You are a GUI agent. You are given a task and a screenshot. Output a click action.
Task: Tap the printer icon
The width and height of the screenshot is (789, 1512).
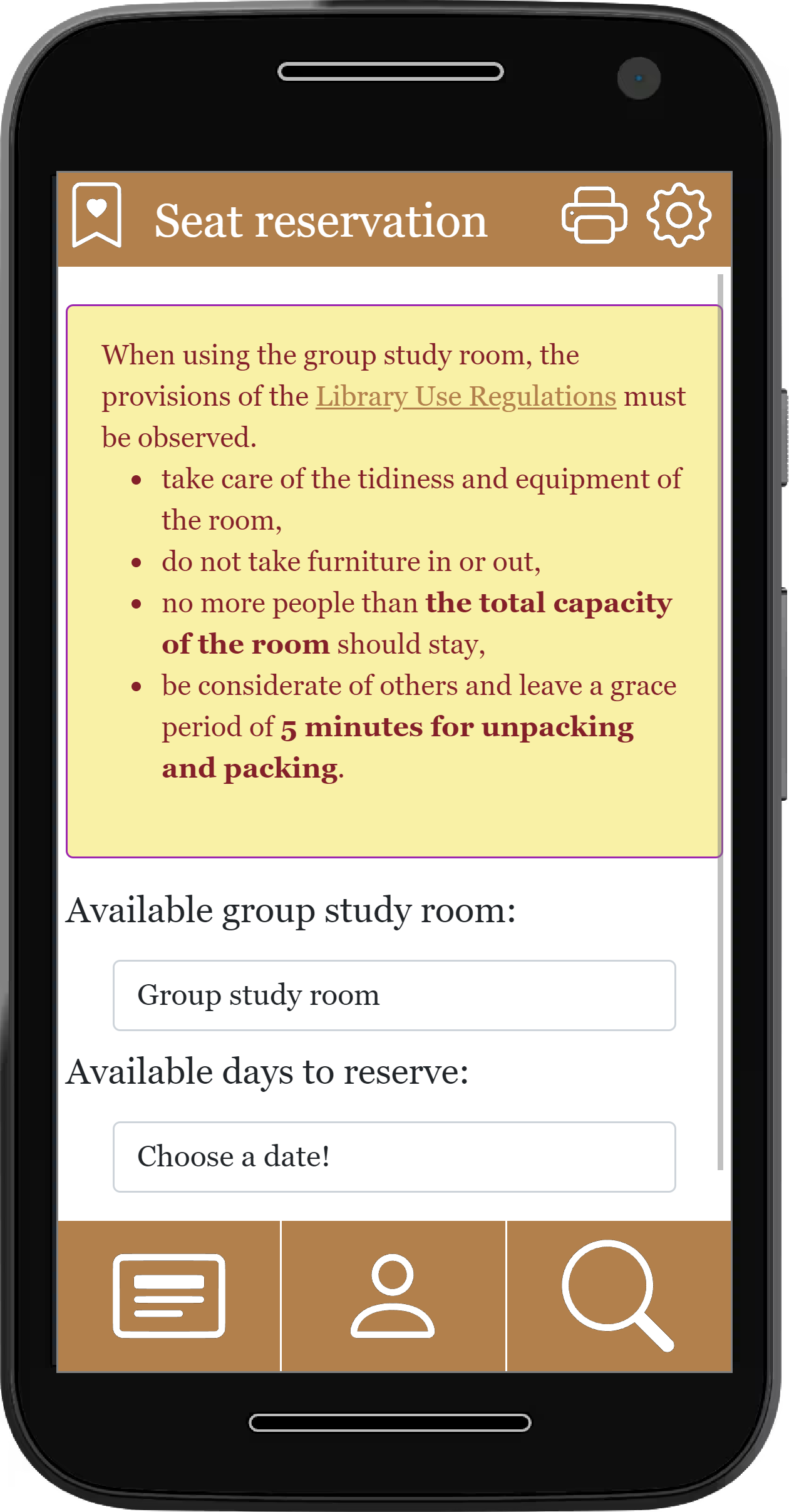(x=594, y=215)
